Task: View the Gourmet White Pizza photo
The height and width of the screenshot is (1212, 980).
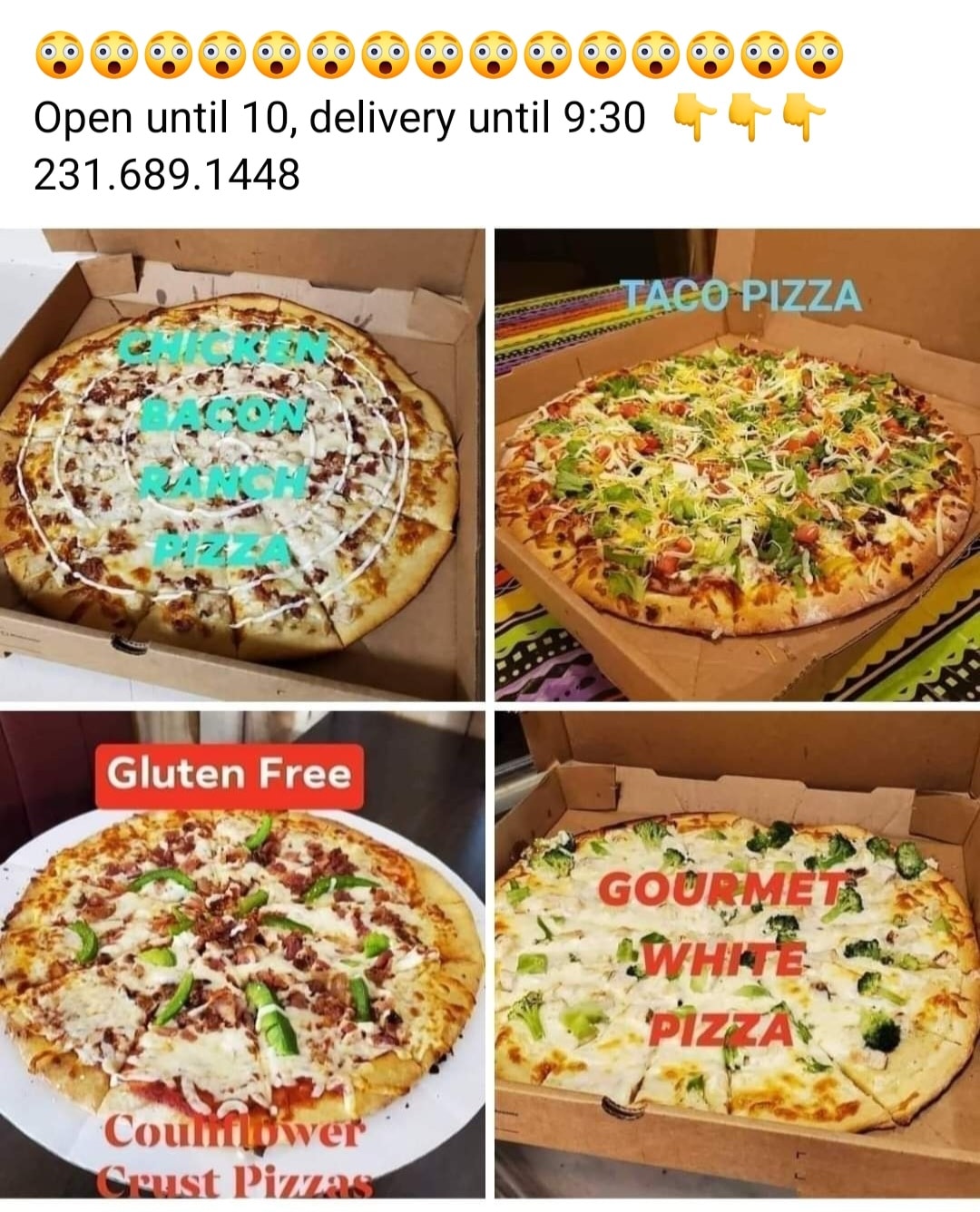Action: tap(737, 954)
